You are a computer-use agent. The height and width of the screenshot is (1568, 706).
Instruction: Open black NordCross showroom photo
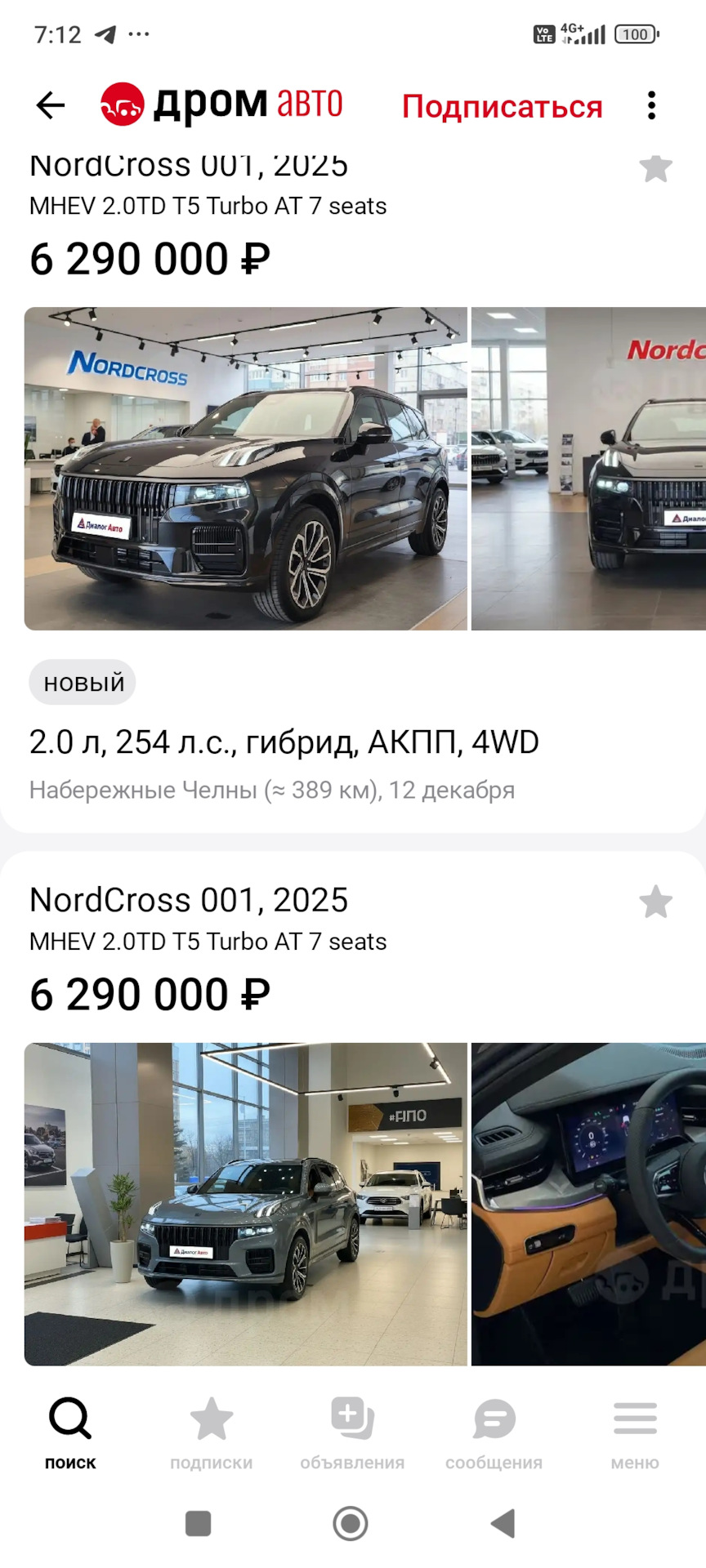point(246,469)
